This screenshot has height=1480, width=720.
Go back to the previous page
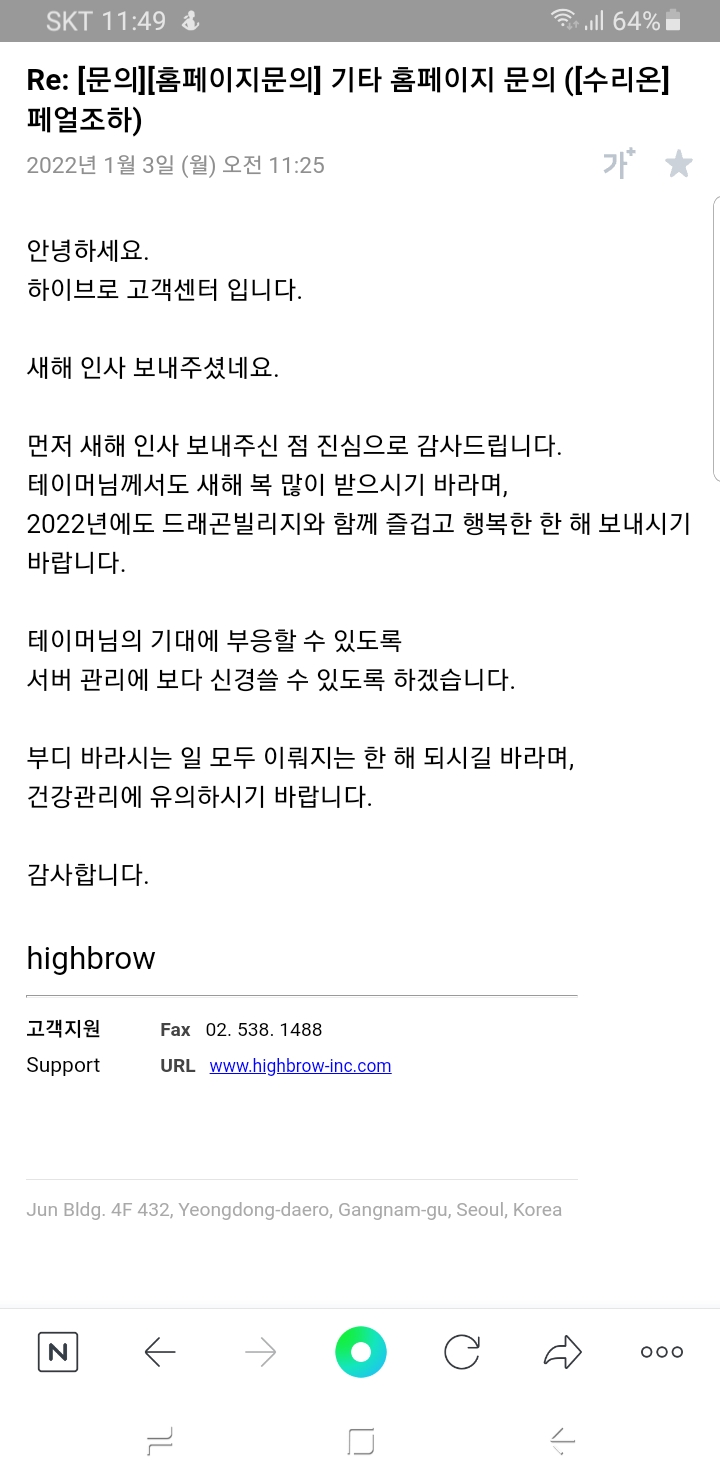click(x=160, y=1352)
